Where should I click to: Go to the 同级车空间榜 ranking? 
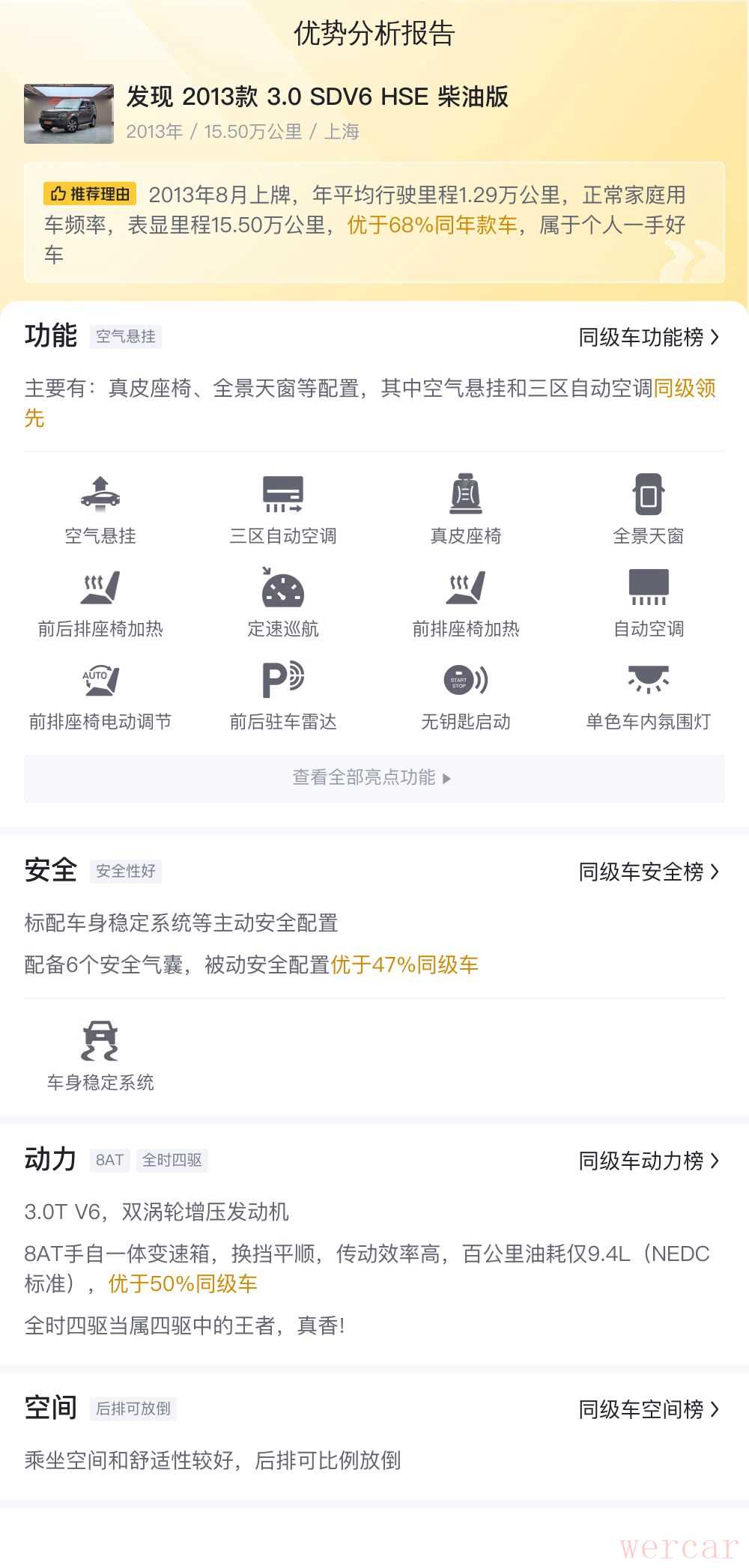pyautogui.click(x=649, y=1409)
